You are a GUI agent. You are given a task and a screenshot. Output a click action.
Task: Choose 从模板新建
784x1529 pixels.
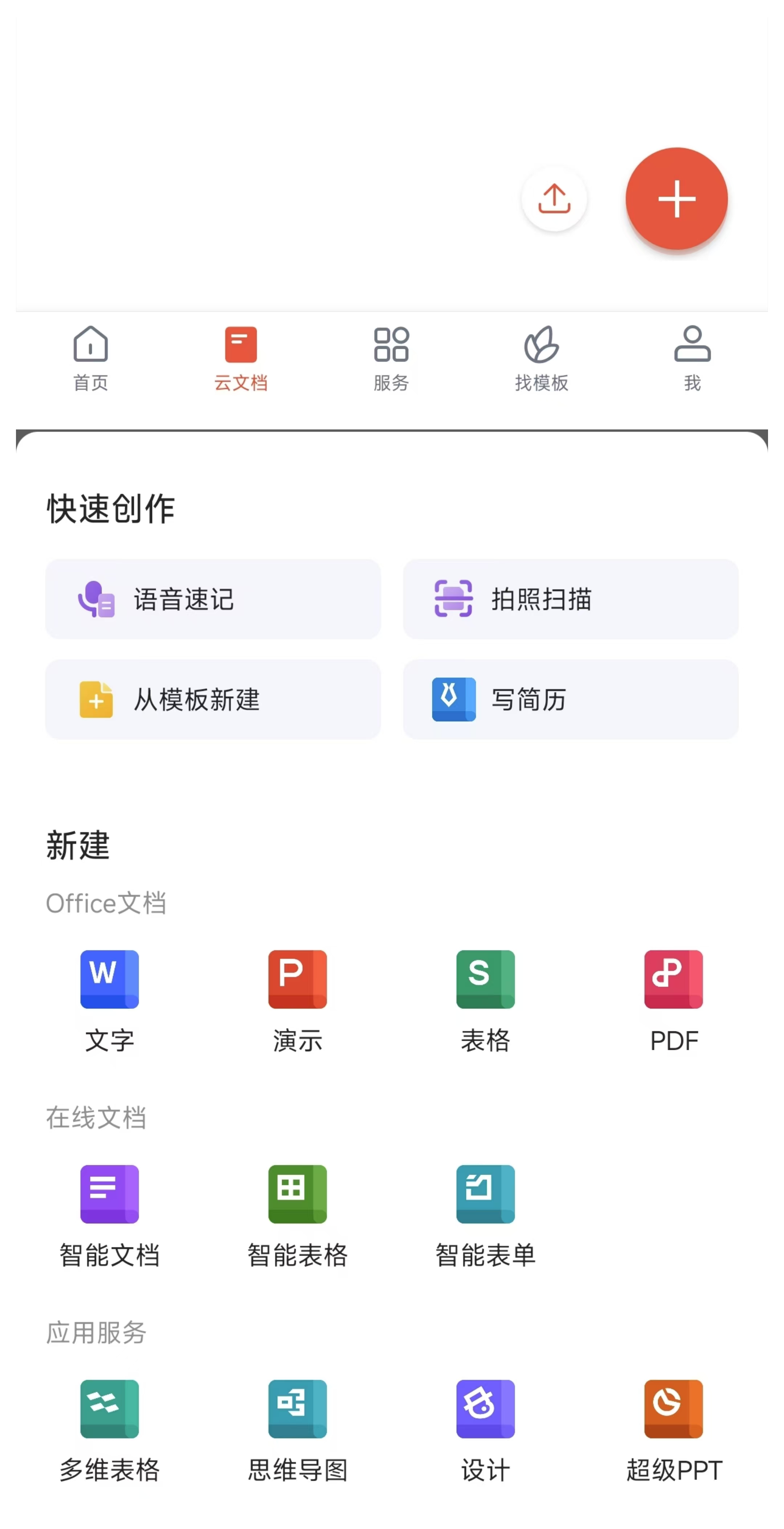213,699
